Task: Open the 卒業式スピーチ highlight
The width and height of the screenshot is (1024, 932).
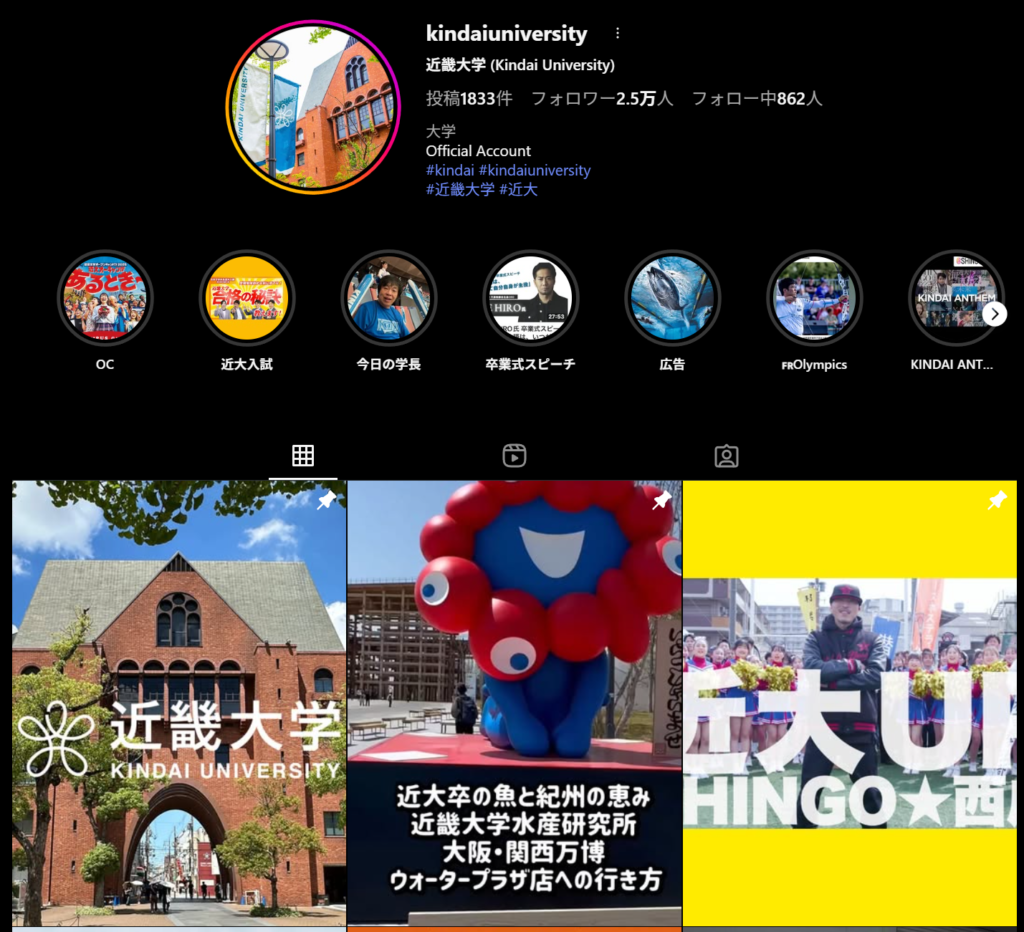Action: 531,298
